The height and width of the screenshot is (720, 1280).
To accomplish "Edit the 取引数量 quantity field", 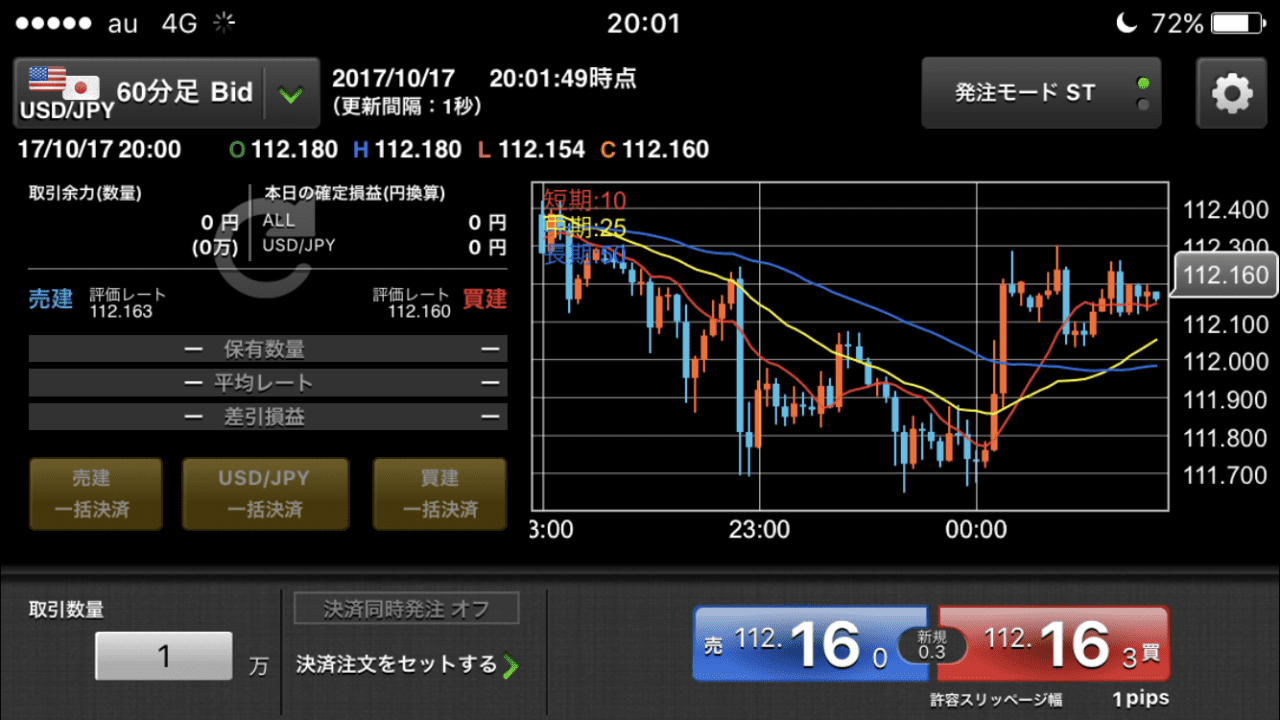I will (x=163, y=656).
